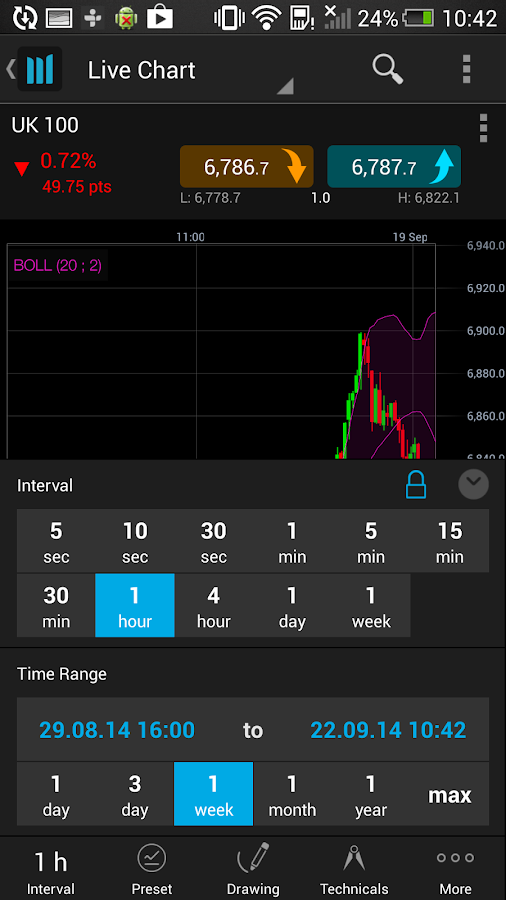Collapse the Interval panel with the arrow
506x900 pixels.
473,485
